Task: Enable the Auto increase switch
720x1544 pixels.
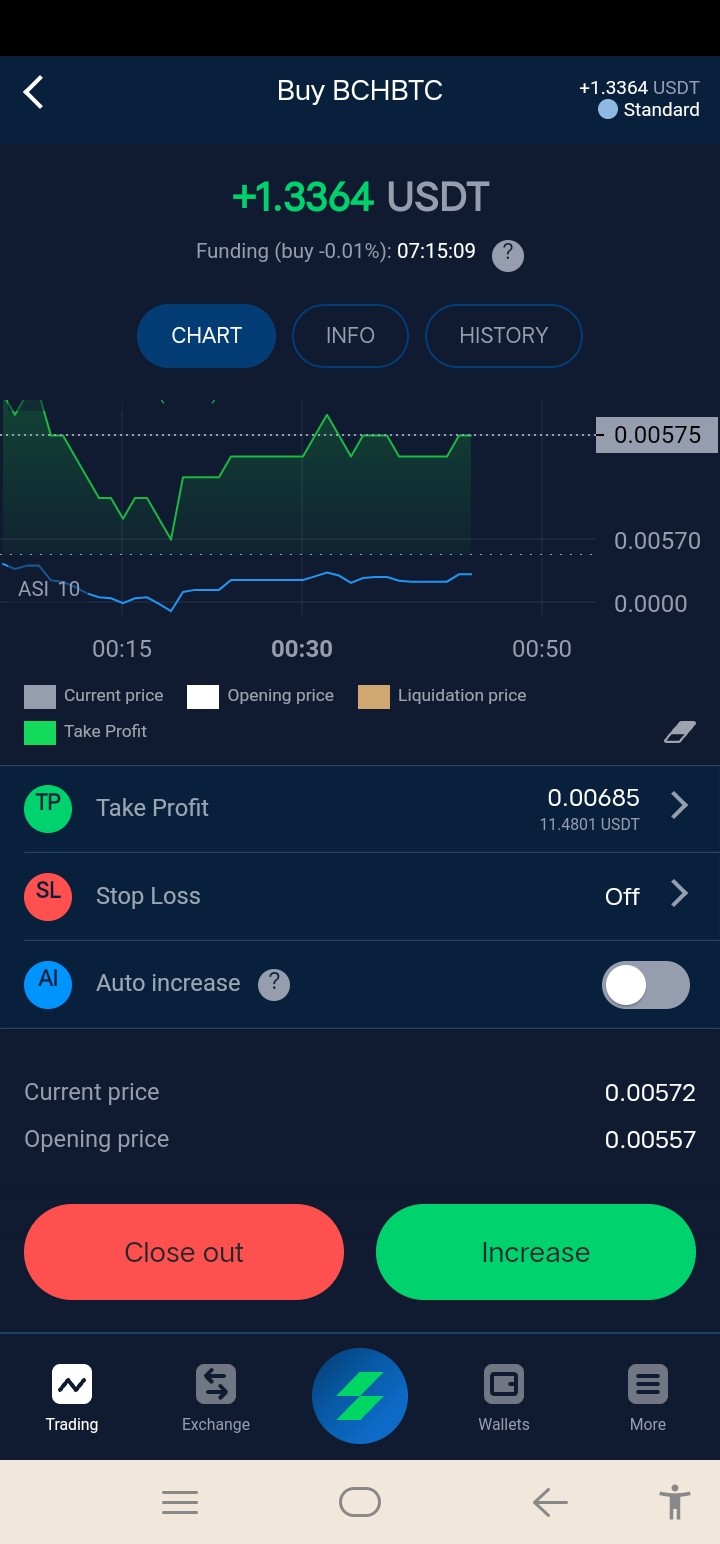Action: (x=646, y=985)
